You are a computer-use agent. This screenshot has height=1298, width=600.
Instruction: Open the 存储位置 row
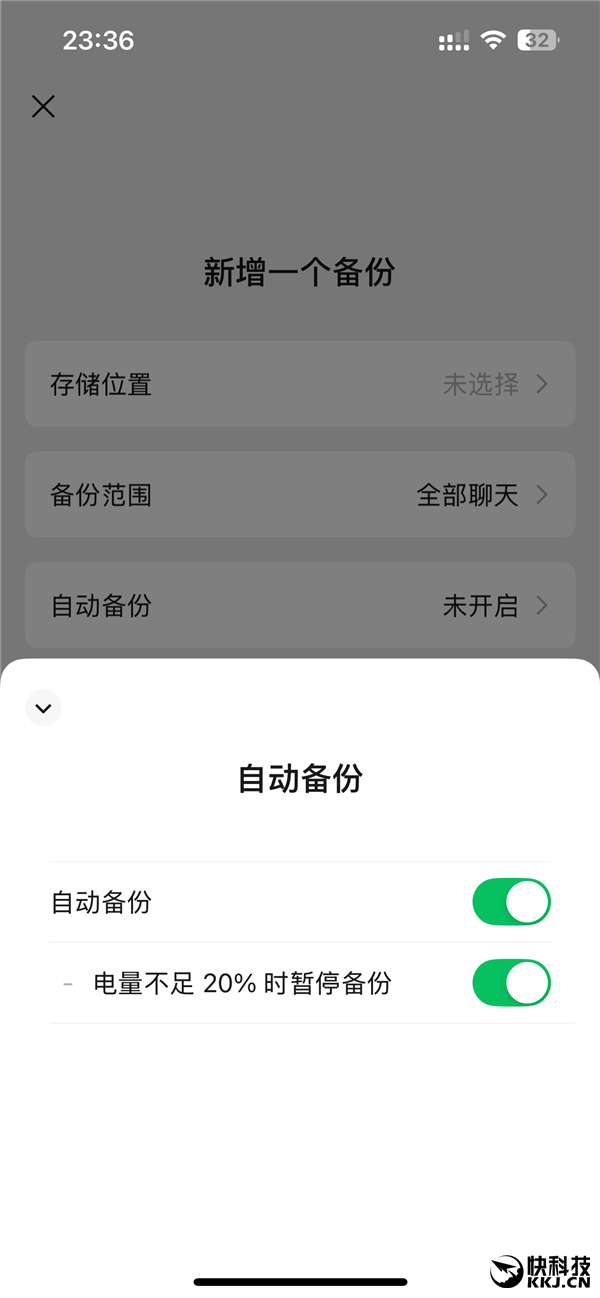[x=300, y=384]
